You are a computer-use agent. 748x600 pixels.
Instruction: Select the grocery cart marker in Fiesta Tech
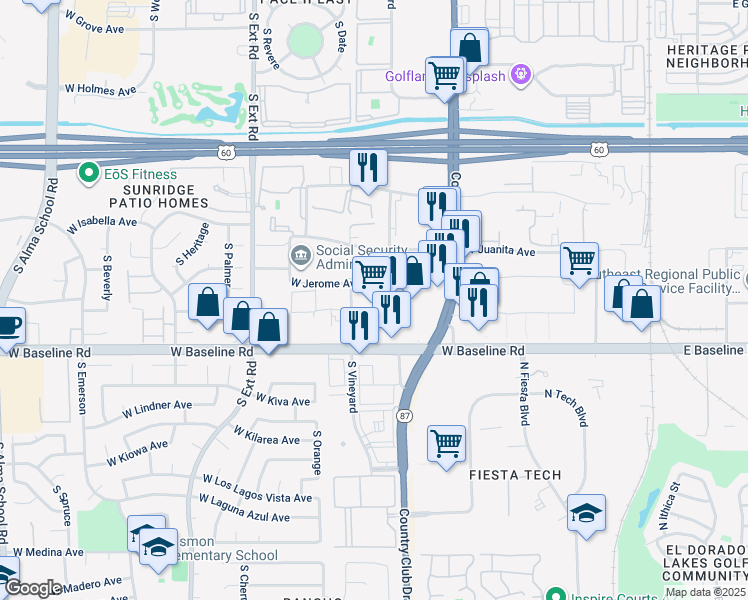point(445,442)
